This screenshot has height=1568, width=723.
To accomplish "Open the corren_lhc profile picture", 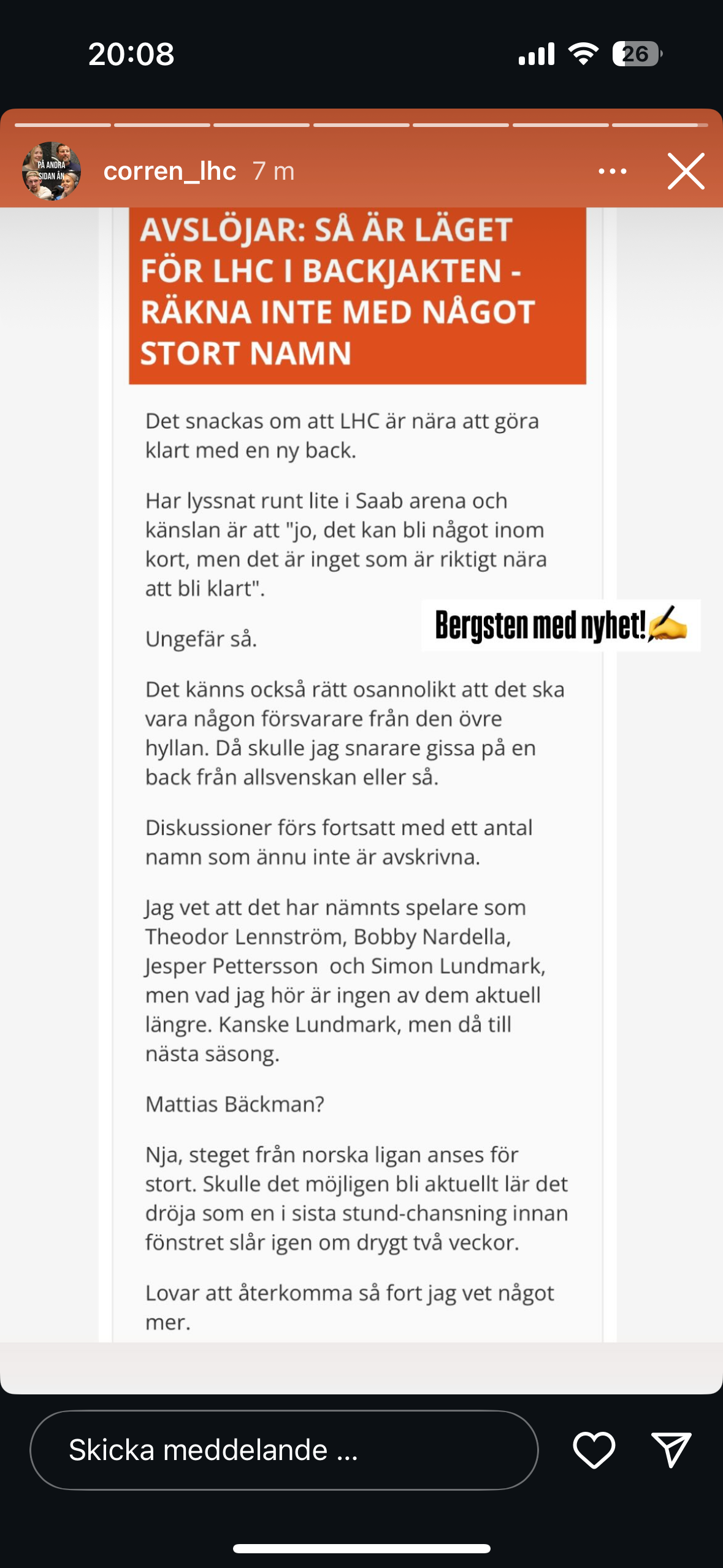I will [52, 171].
